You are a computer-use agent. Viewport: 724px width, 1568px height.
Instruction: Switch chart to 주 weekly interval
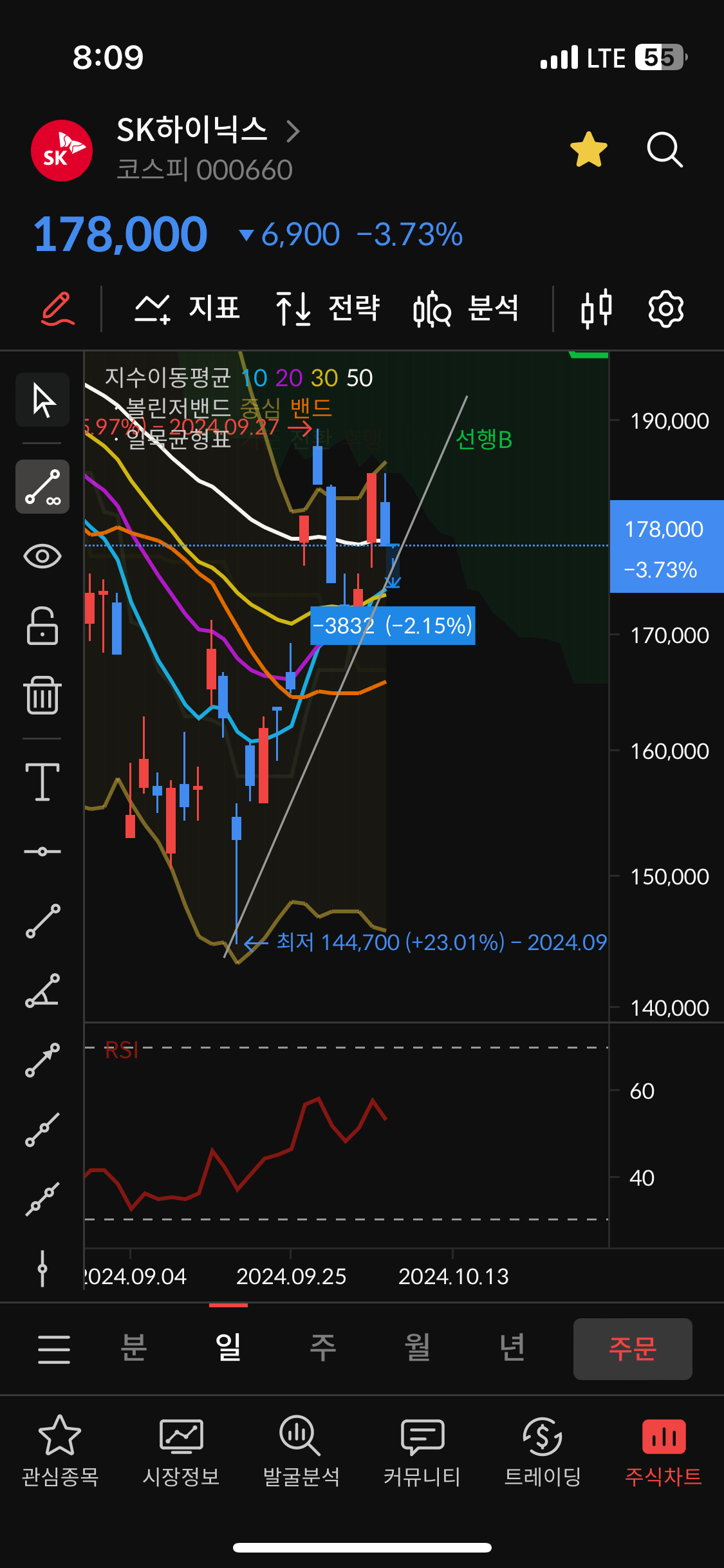click(323, 1348)
